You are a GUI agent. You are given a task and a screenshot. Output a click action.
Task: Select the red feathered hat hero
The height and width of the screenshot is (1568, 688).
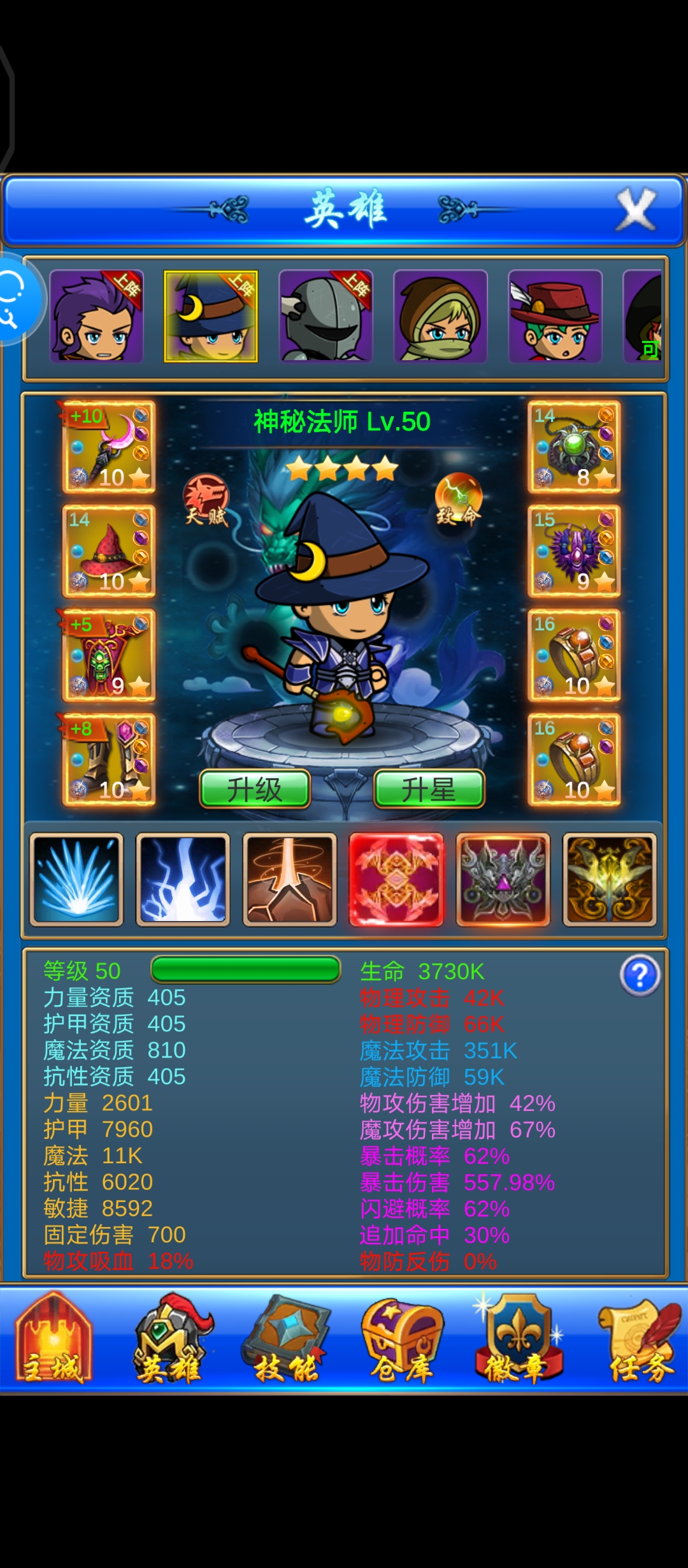pos(555,316)
